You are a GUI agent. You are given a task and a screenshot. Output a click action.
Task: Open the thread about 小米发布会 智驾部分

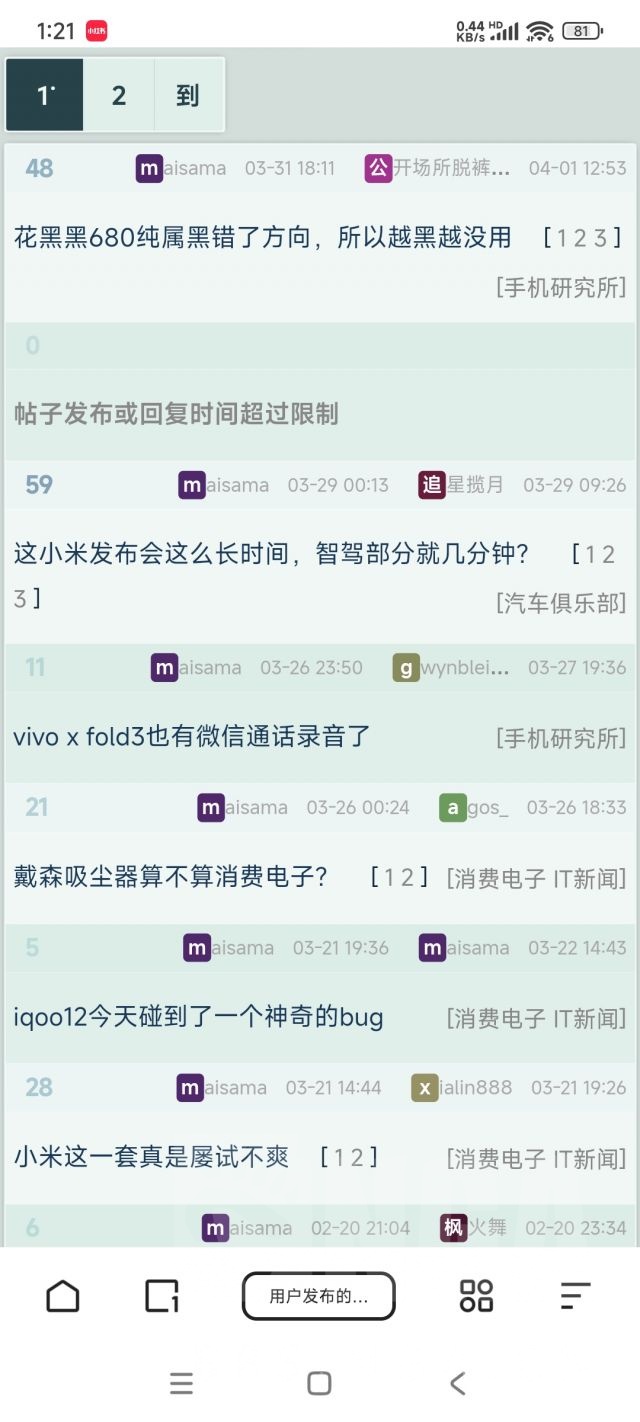point(270,554)
